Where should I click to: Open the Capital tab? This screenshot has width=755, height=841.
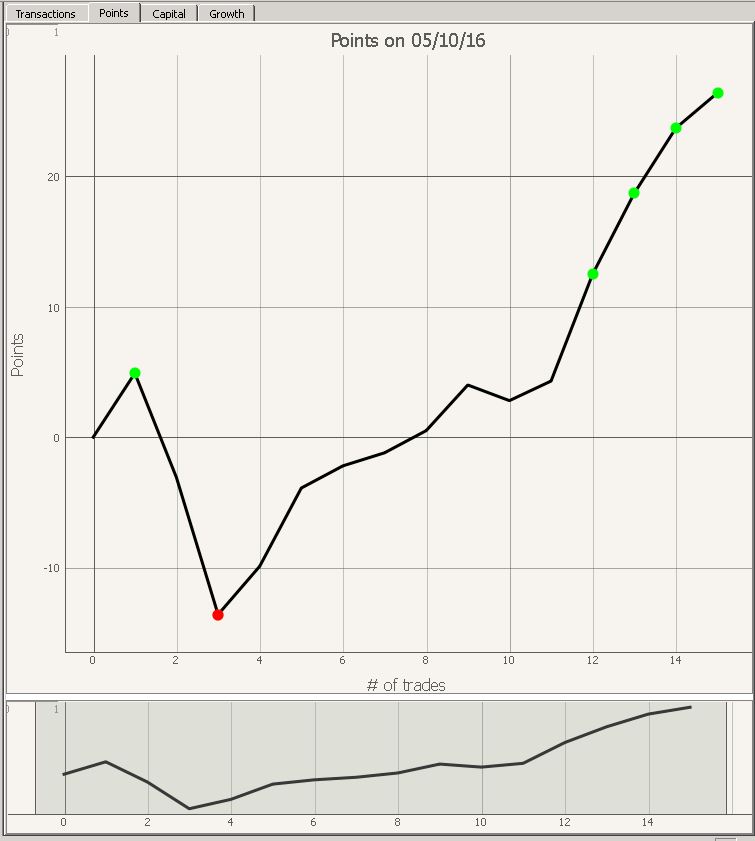(169, 14)
